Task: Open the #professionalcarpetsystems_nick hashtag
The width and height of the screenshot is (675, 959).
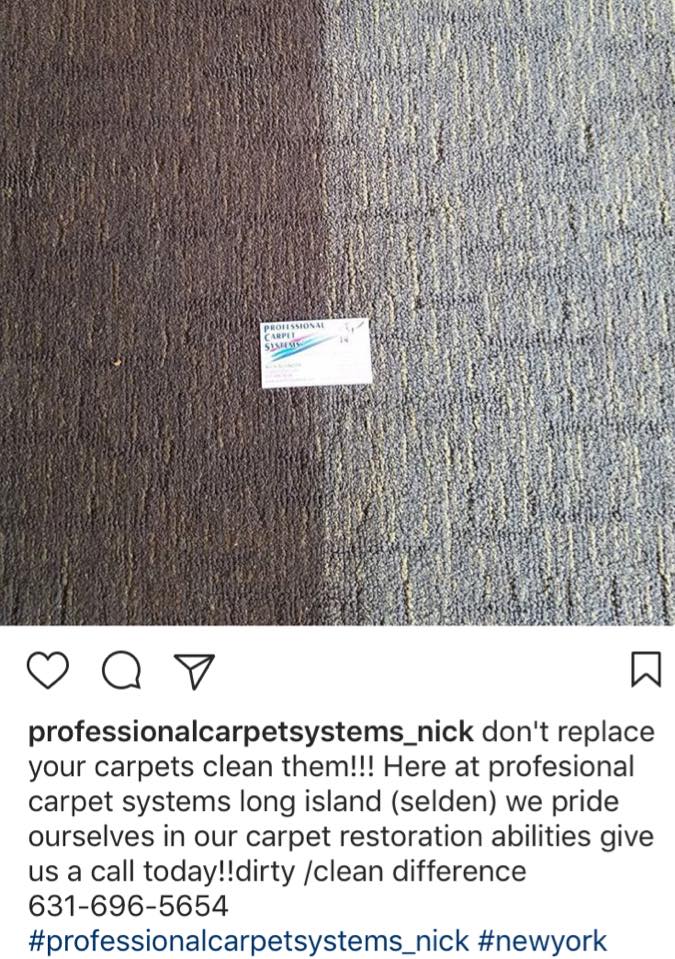Action: click(x=249, y=940)
